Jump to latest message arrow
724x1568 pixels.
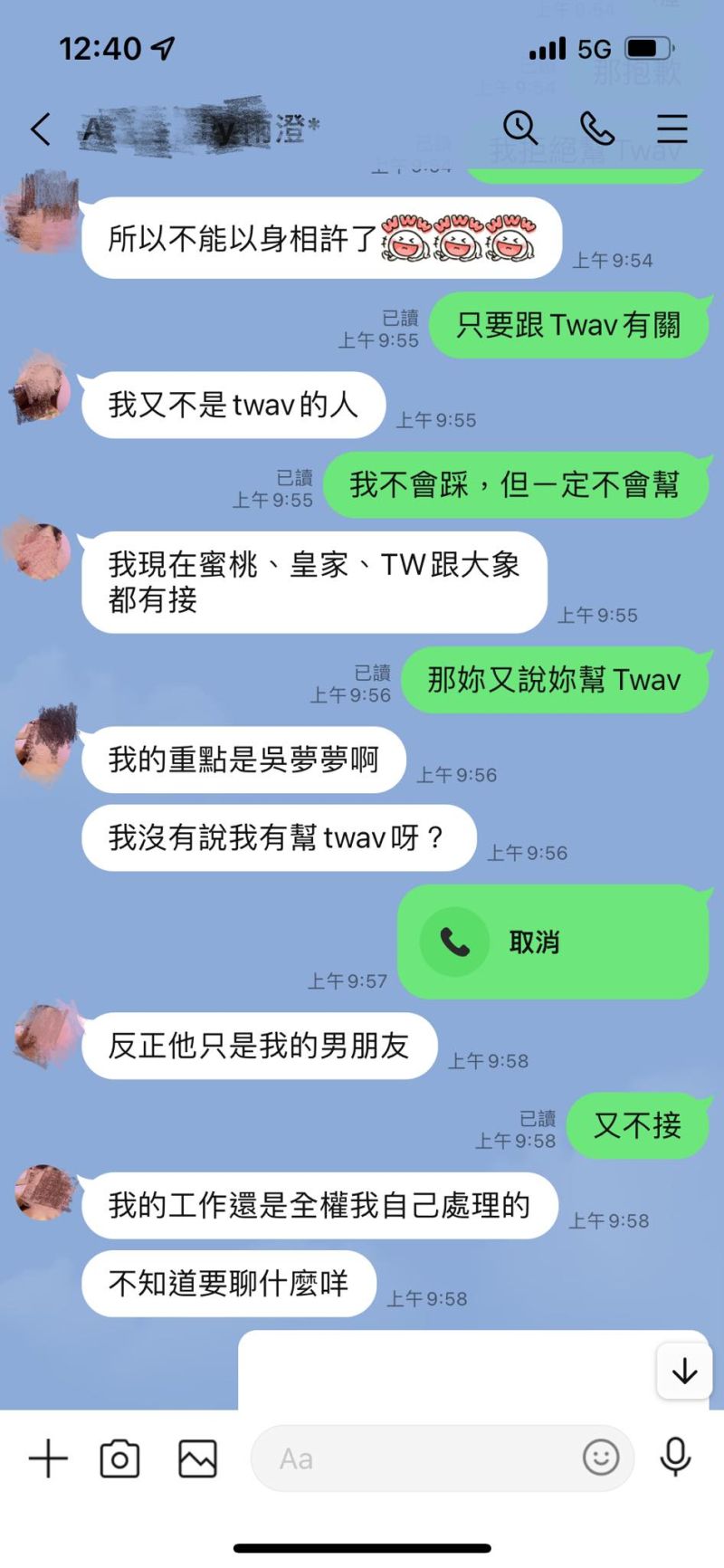(684, 1372)
